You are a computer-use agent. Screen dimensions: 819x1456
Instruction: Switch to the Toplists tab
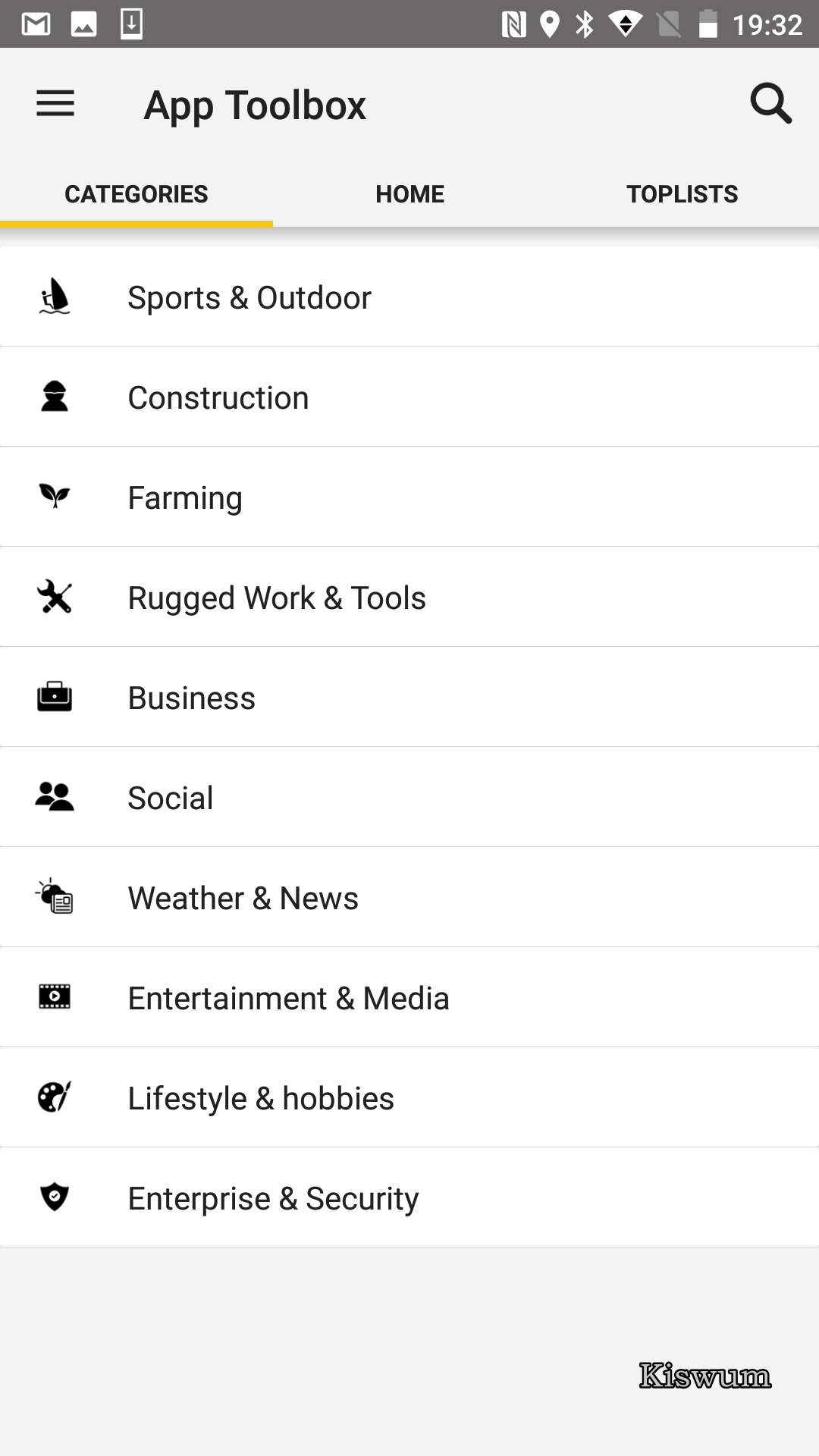pos(682,194)
